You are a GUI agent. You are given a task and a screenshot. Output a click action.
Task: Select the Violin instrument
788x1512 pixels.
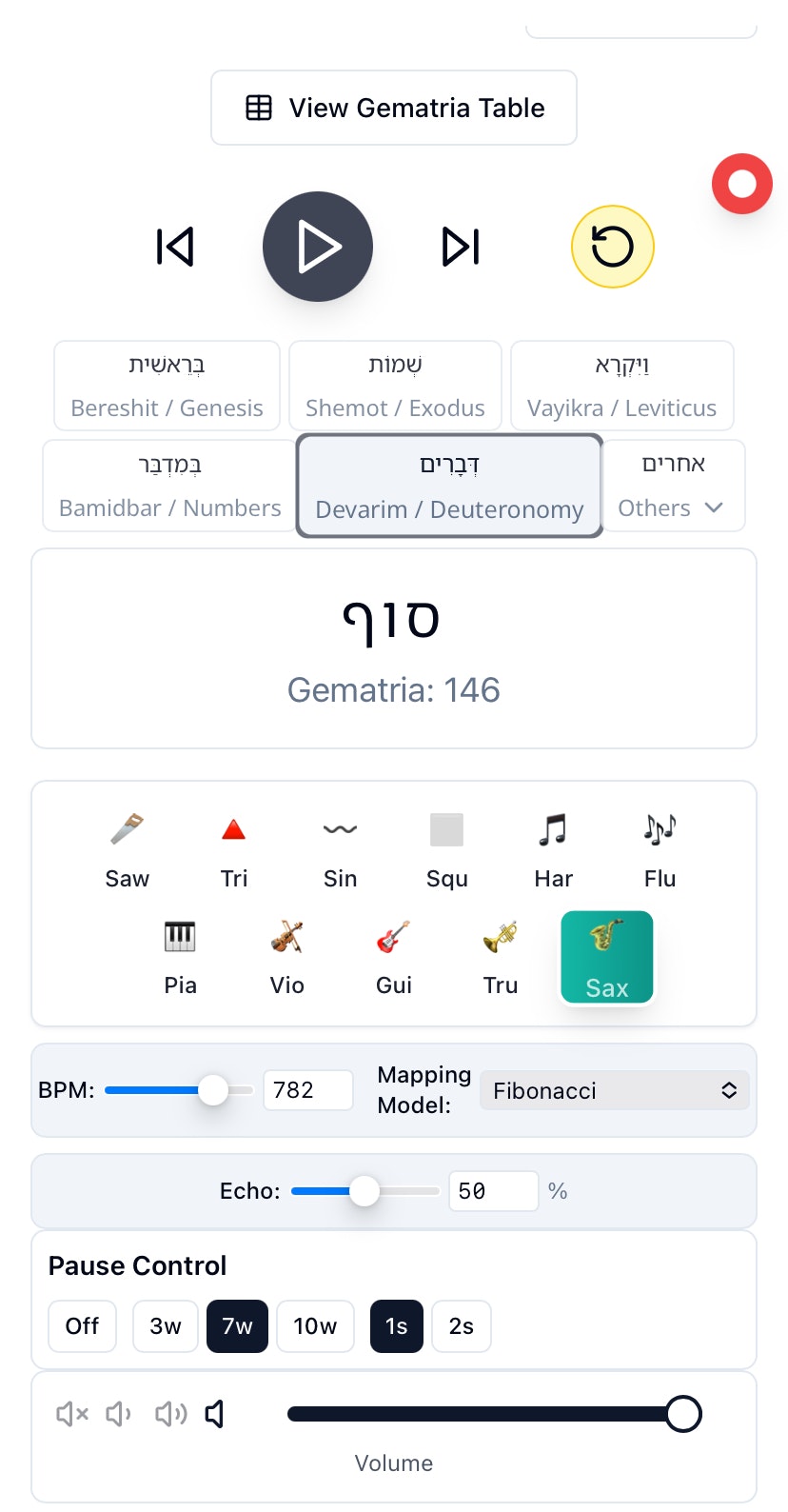[x=286, y=958]
